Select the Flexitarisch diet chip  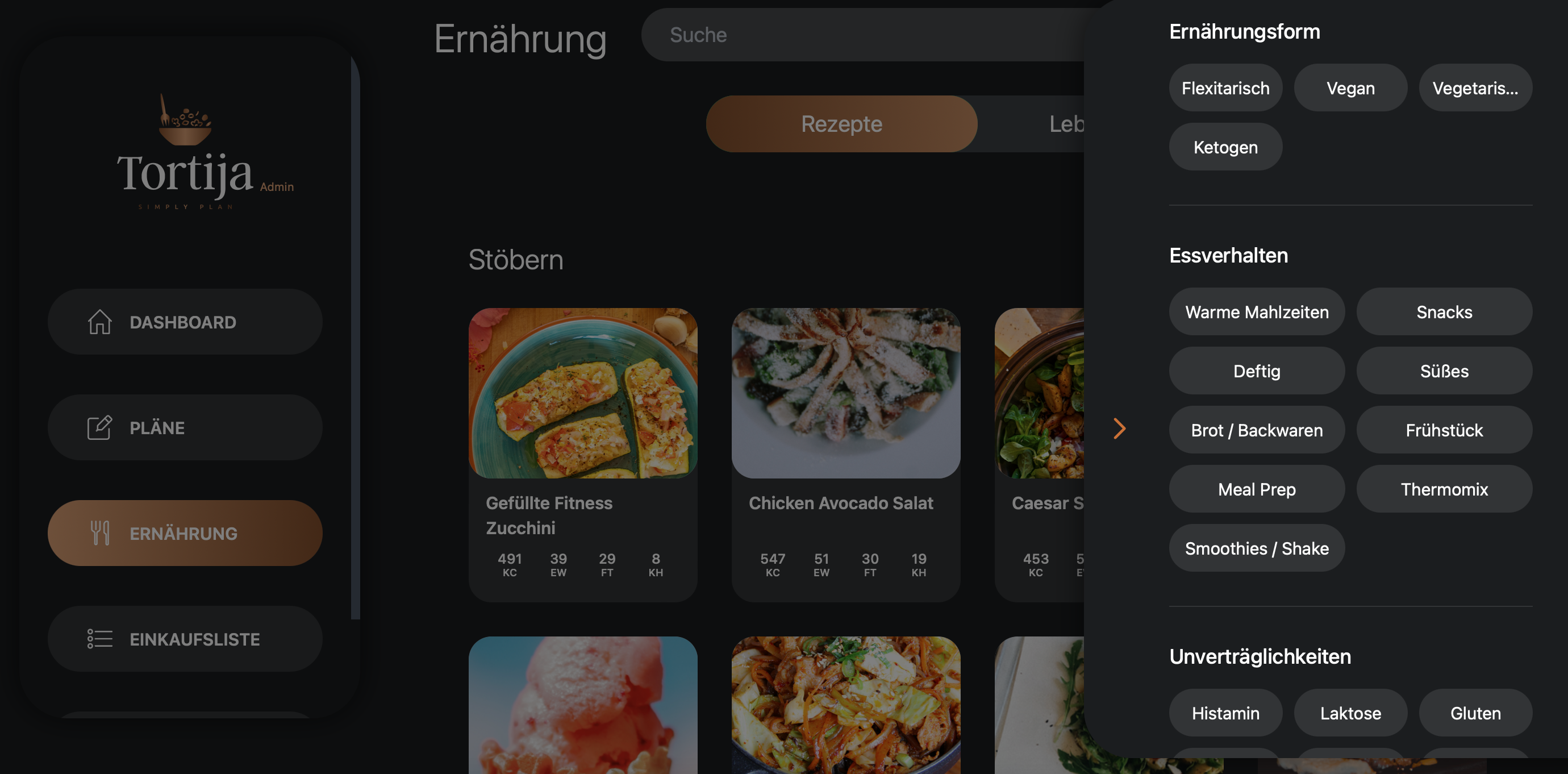[x=1225, y=88]
